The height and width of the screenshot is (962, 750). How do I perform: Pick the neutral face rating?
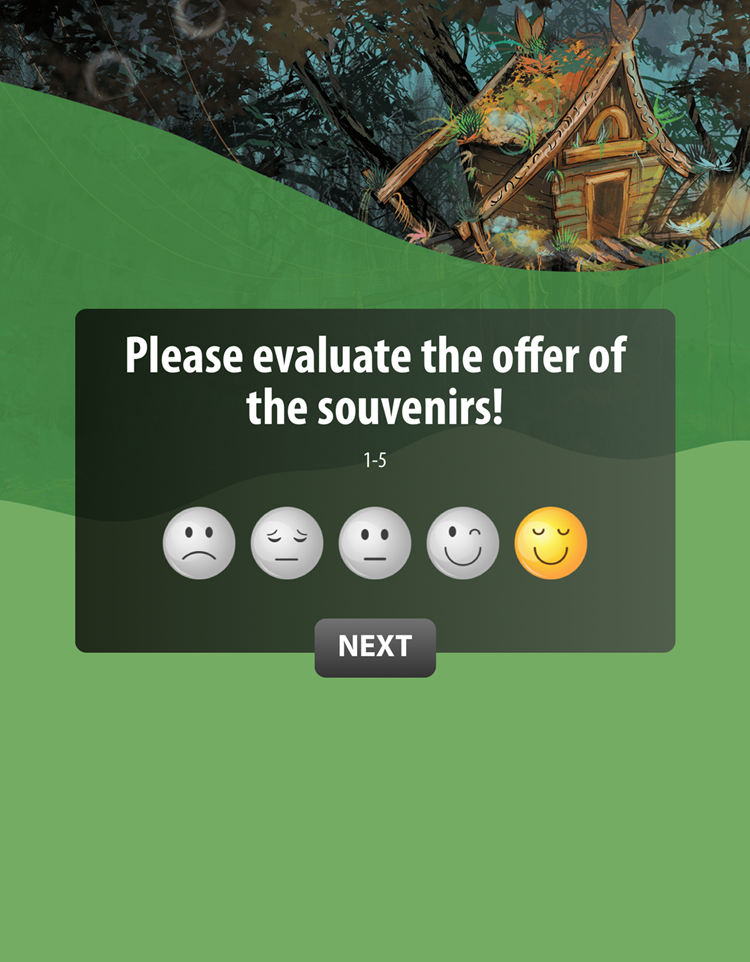click(x=375, y=544)
